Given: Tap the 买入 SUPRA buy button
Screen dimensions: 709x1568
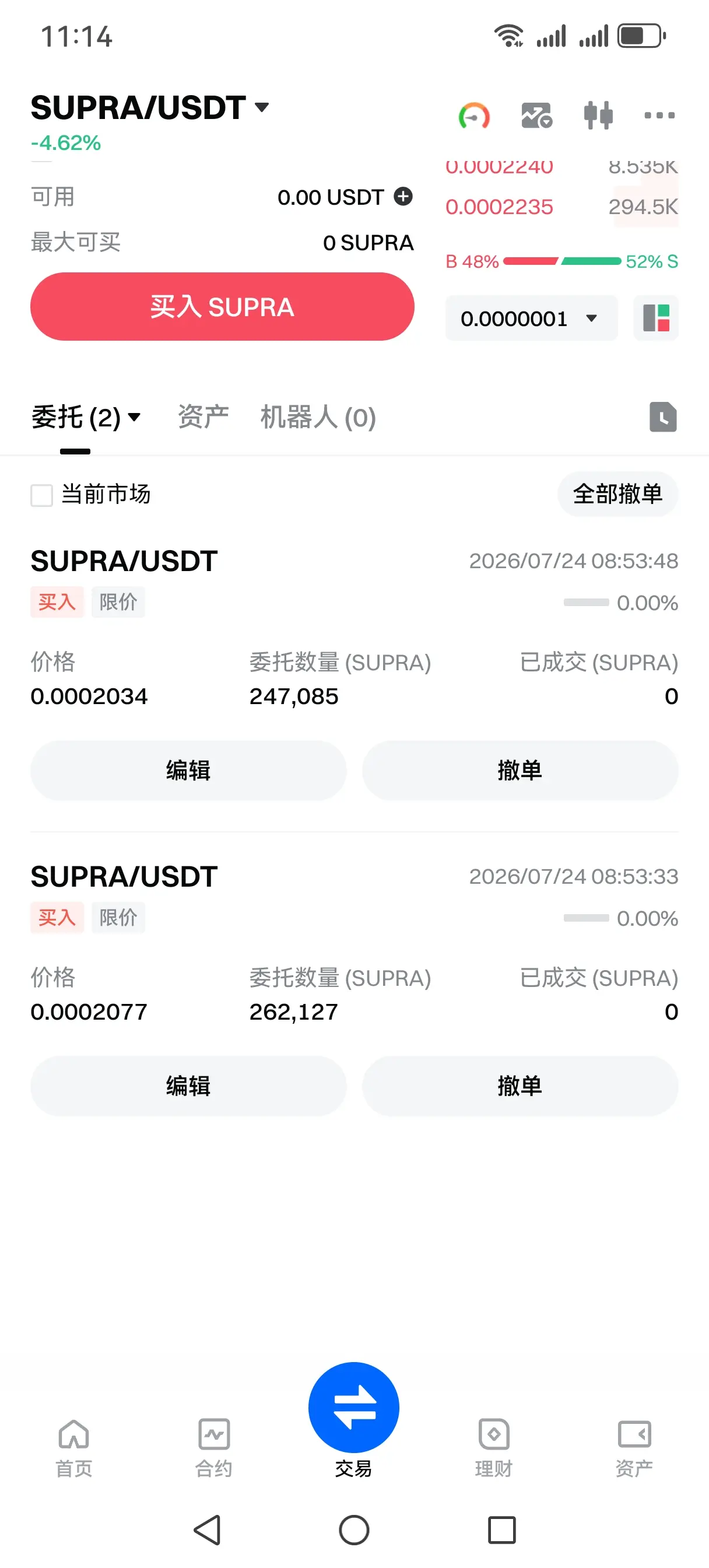Looking at the screenshot, I should coord(222,307).
